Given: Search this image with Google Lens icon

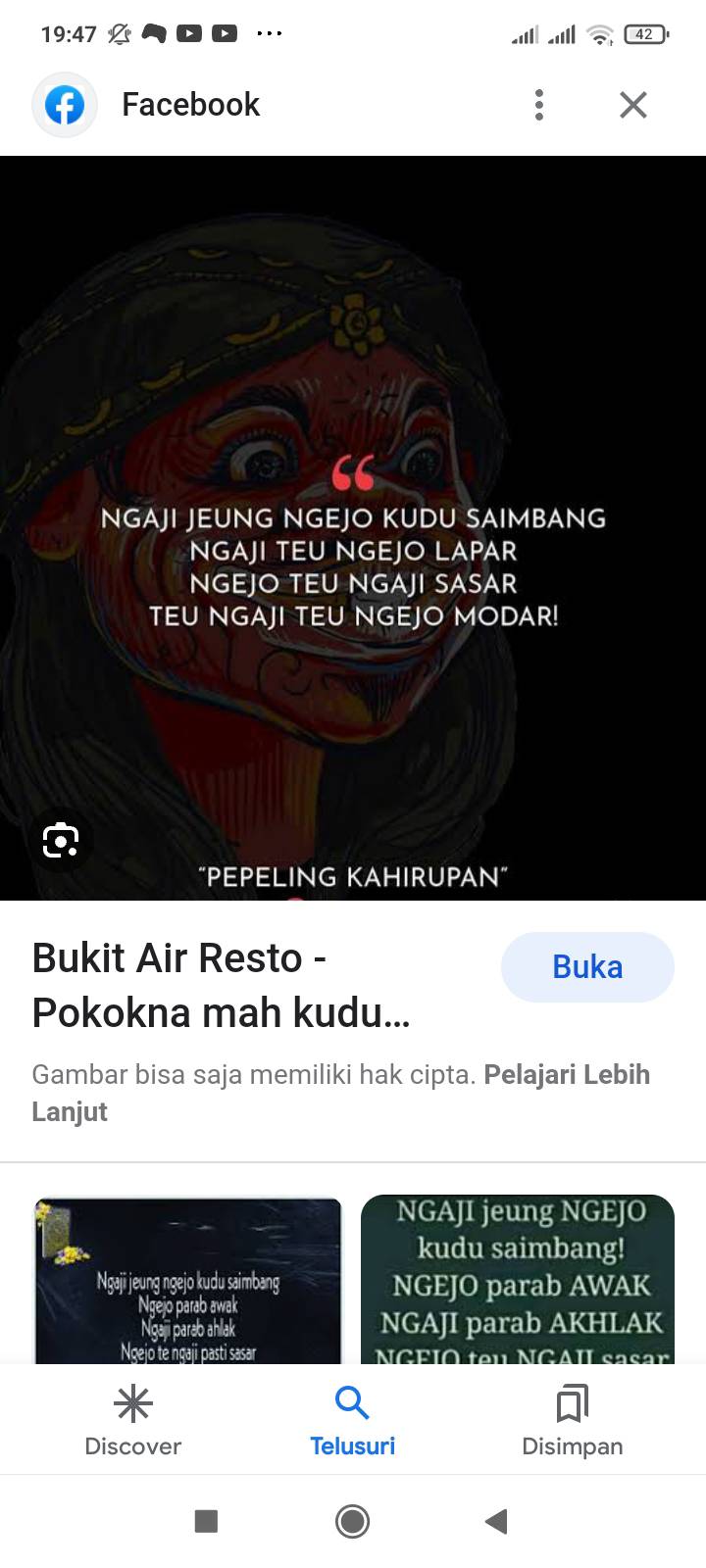Looking at the screenshot, I should pos(61,841).
